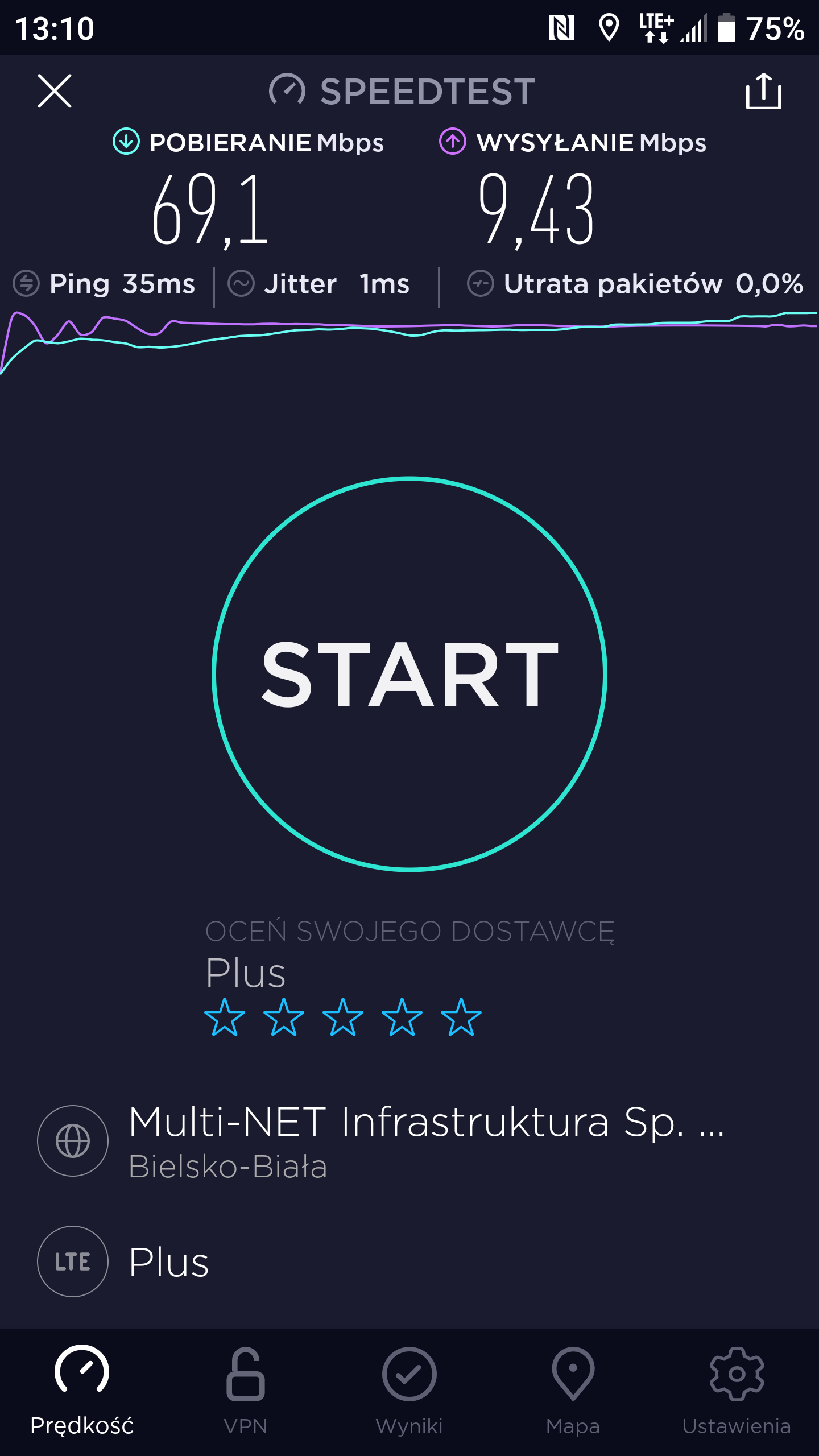The height and width of the screenshot is (1456, 819).
Task: Rate Plus with one star
Action: [225, 1017]
